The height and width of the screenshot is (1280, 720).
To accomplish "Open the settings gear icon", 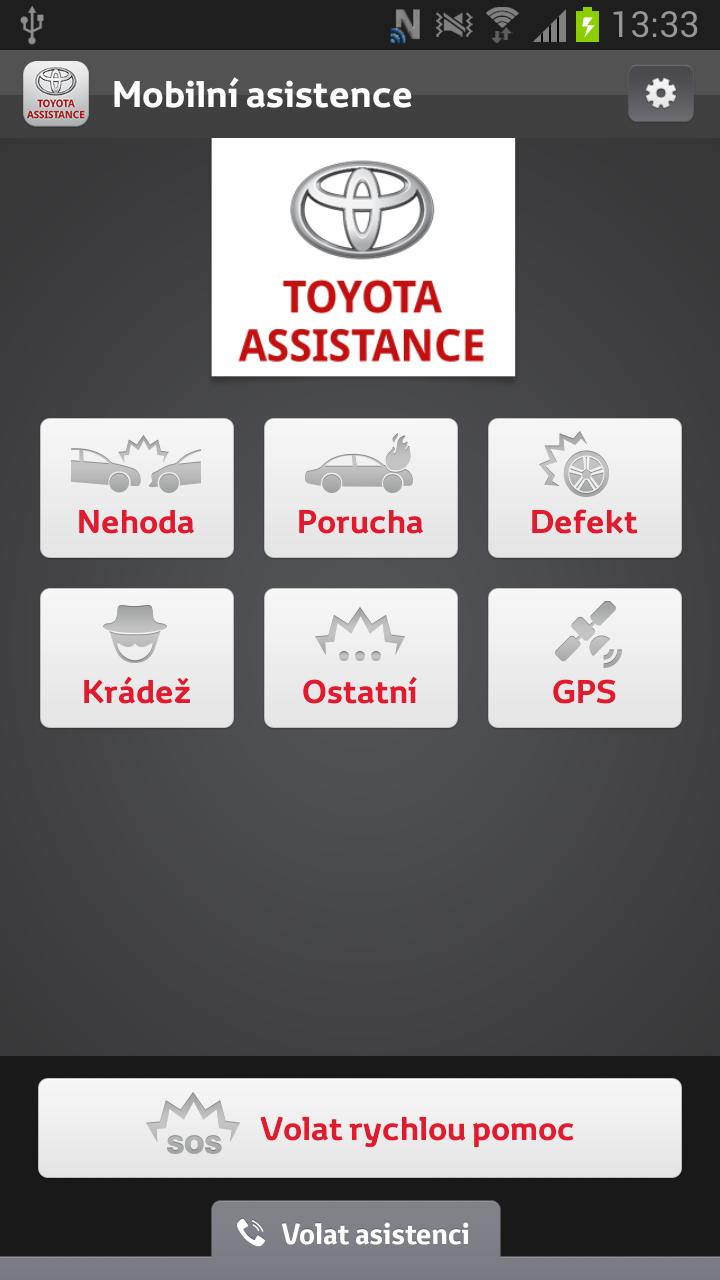I will (x=660, y=94).
